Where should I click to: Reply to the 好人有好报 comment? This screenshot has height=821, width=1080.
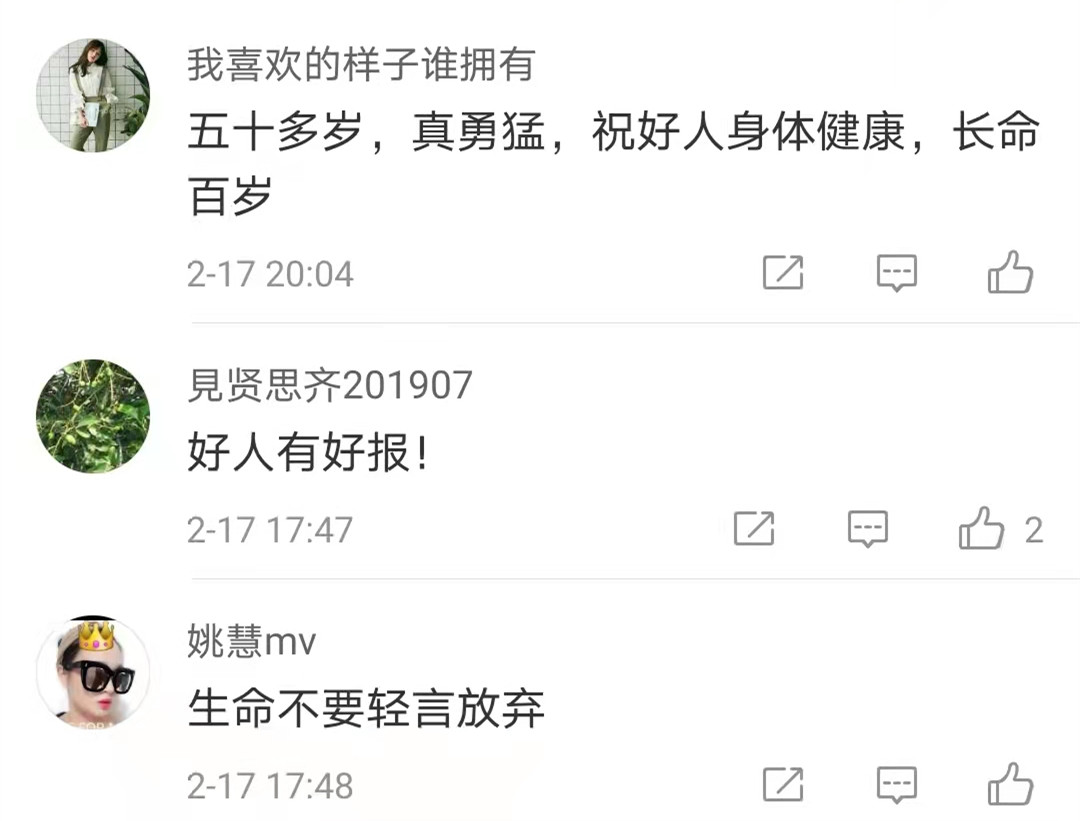868,528
